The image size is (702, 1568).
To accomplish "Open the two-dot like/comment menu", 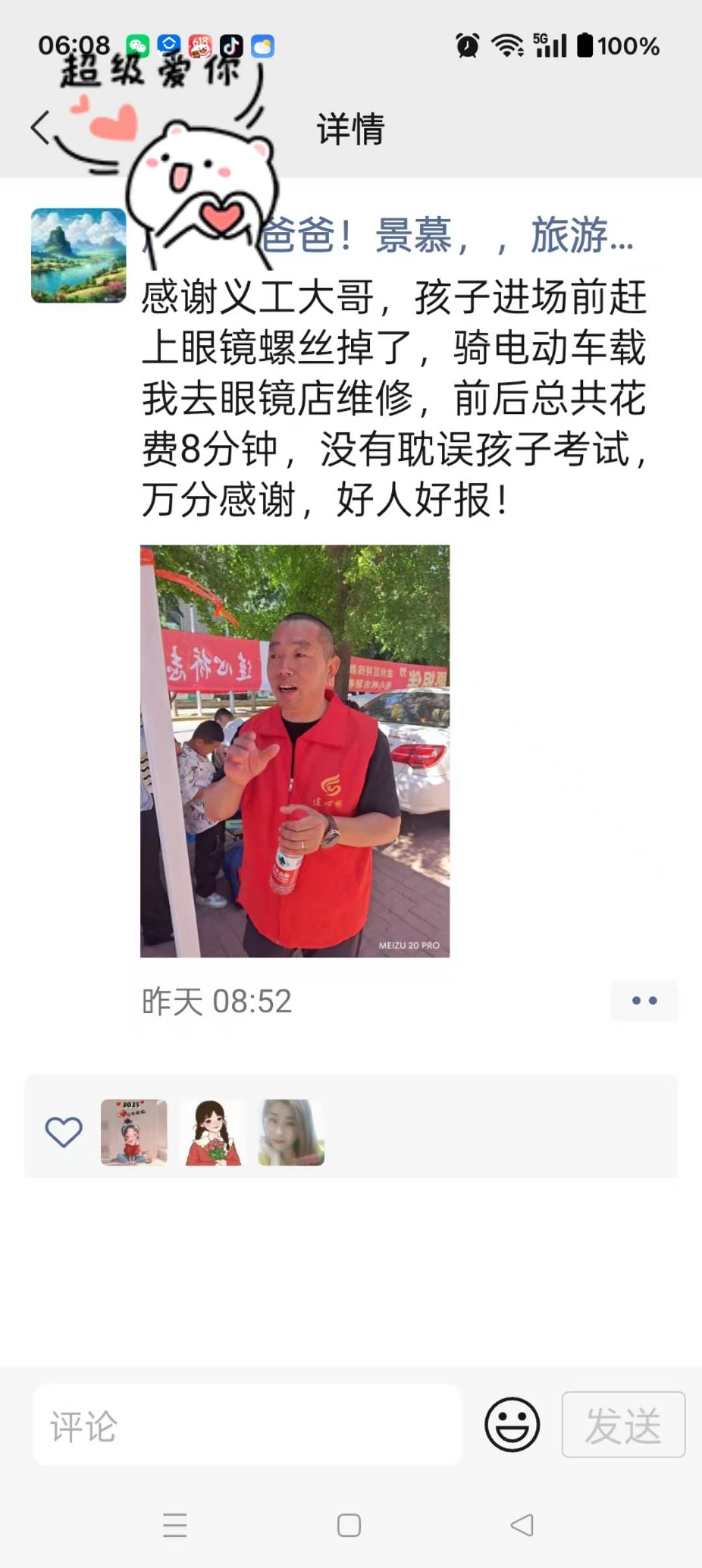I will click(643, 1000).
